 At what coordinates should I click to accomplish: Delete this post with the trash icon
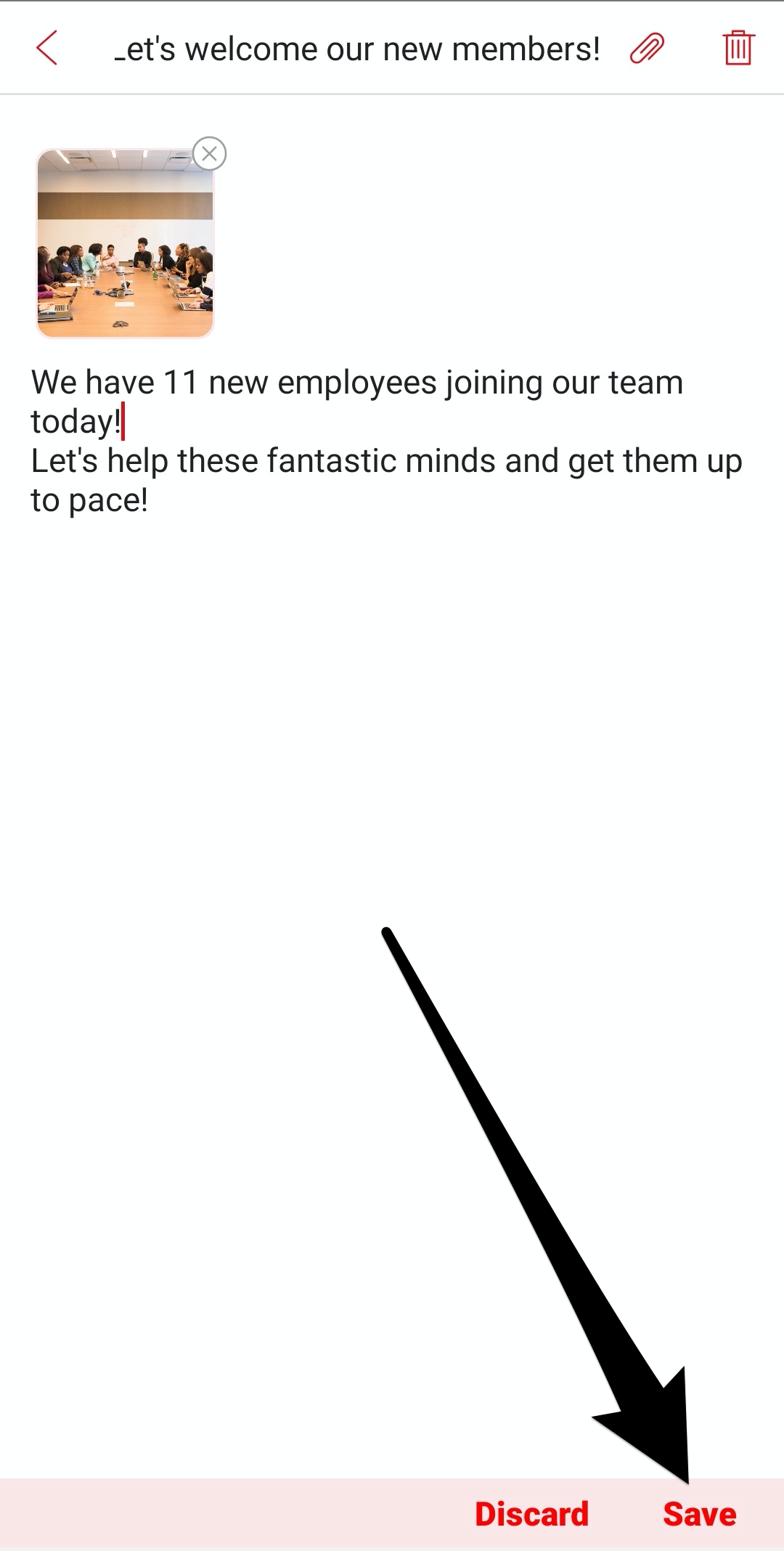click(x=738, y=49)
